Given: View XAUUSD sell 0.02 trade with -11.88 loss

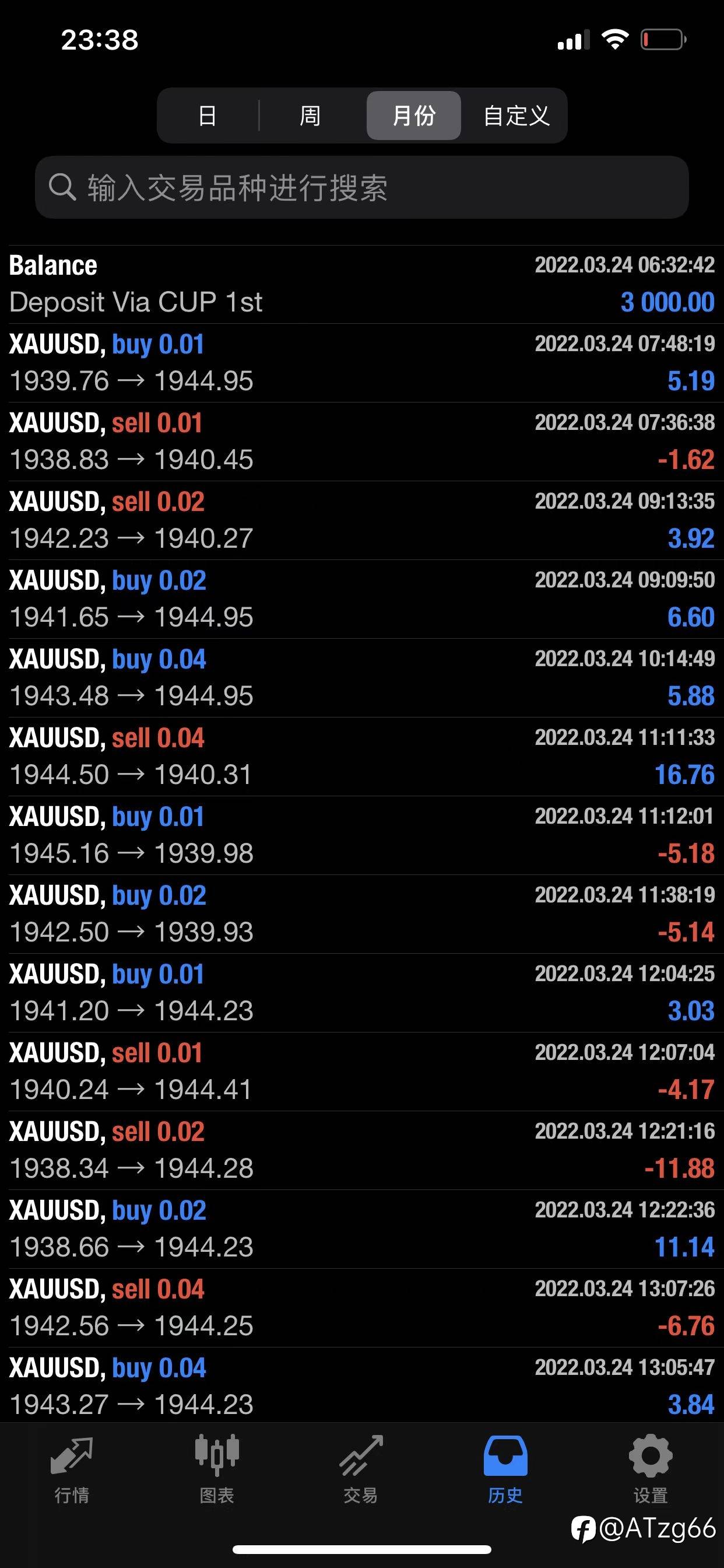Looking at the screenshot, I should point(362,1150).
